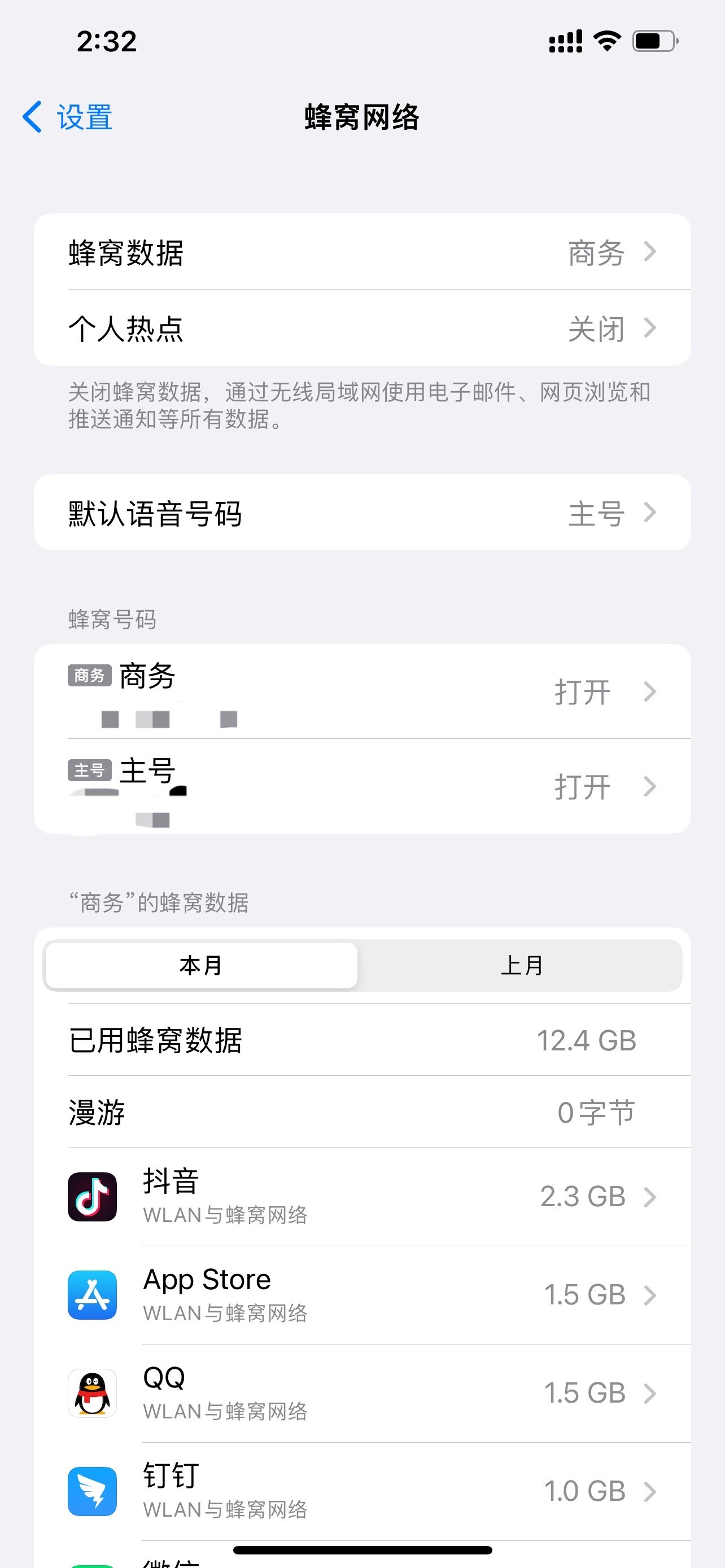
Task: Open 钉钉 network settings
Action: pyautogui.click(x=361, y=1491)
